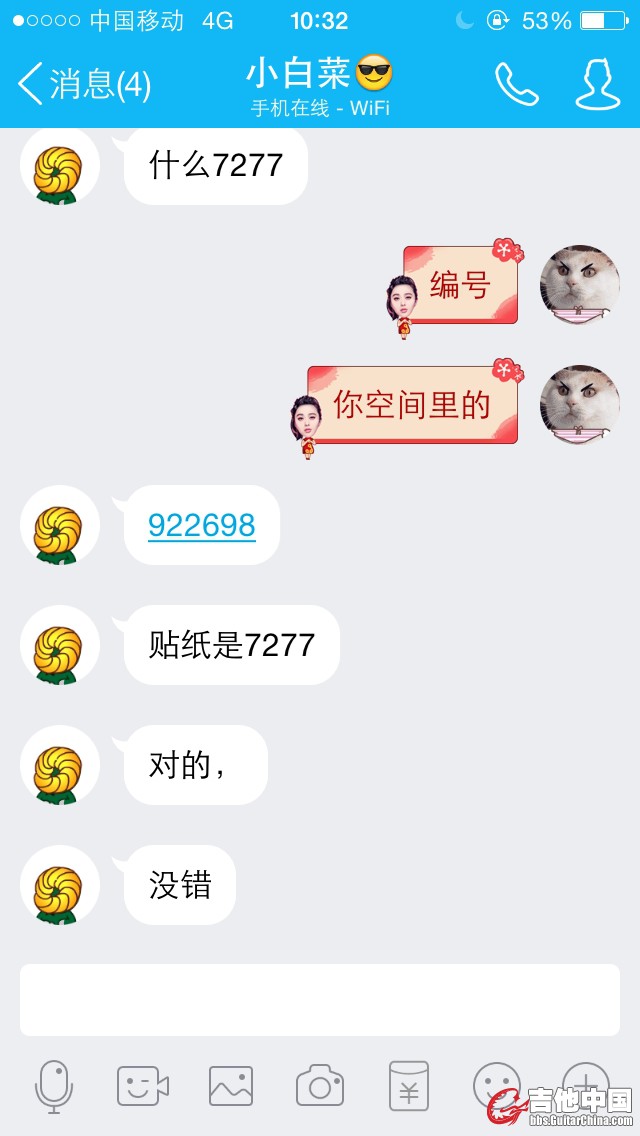Open the camera to take a photo

point(320,1086)
